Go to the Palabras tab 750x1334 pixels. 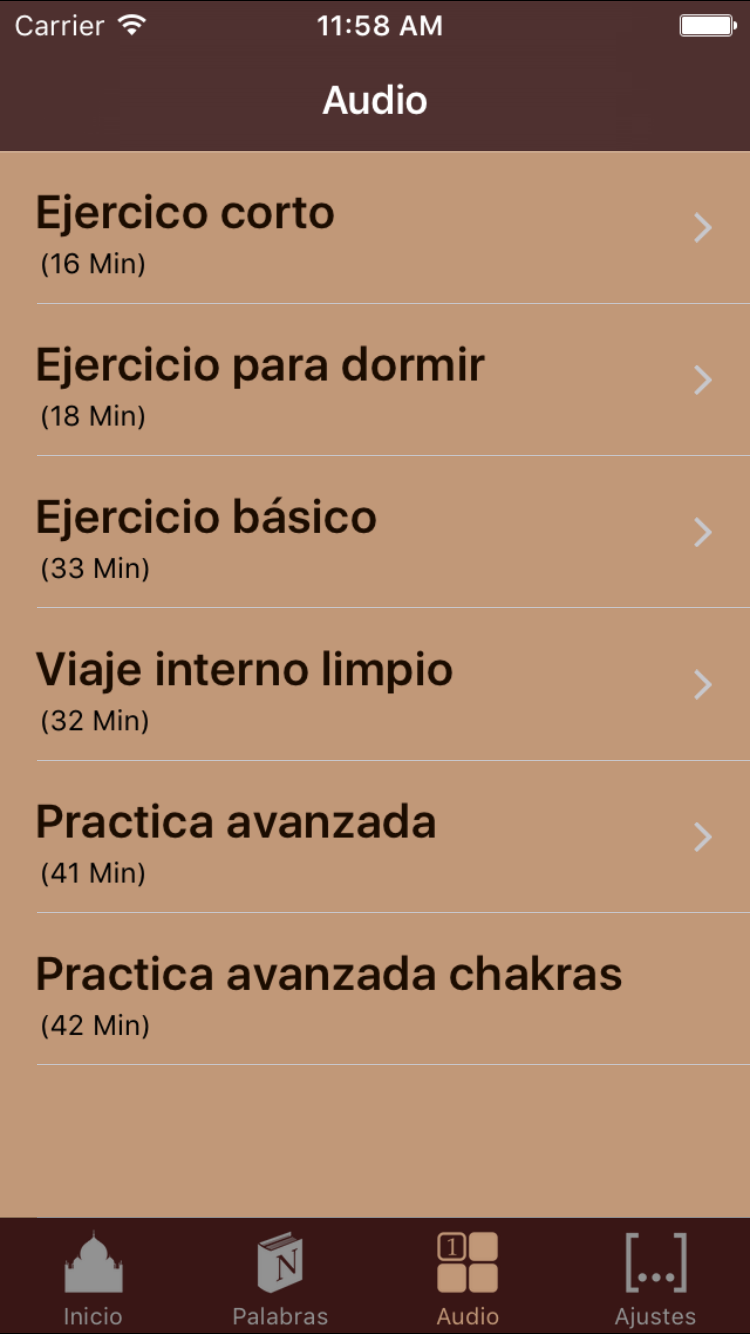tap(280, 1278)
